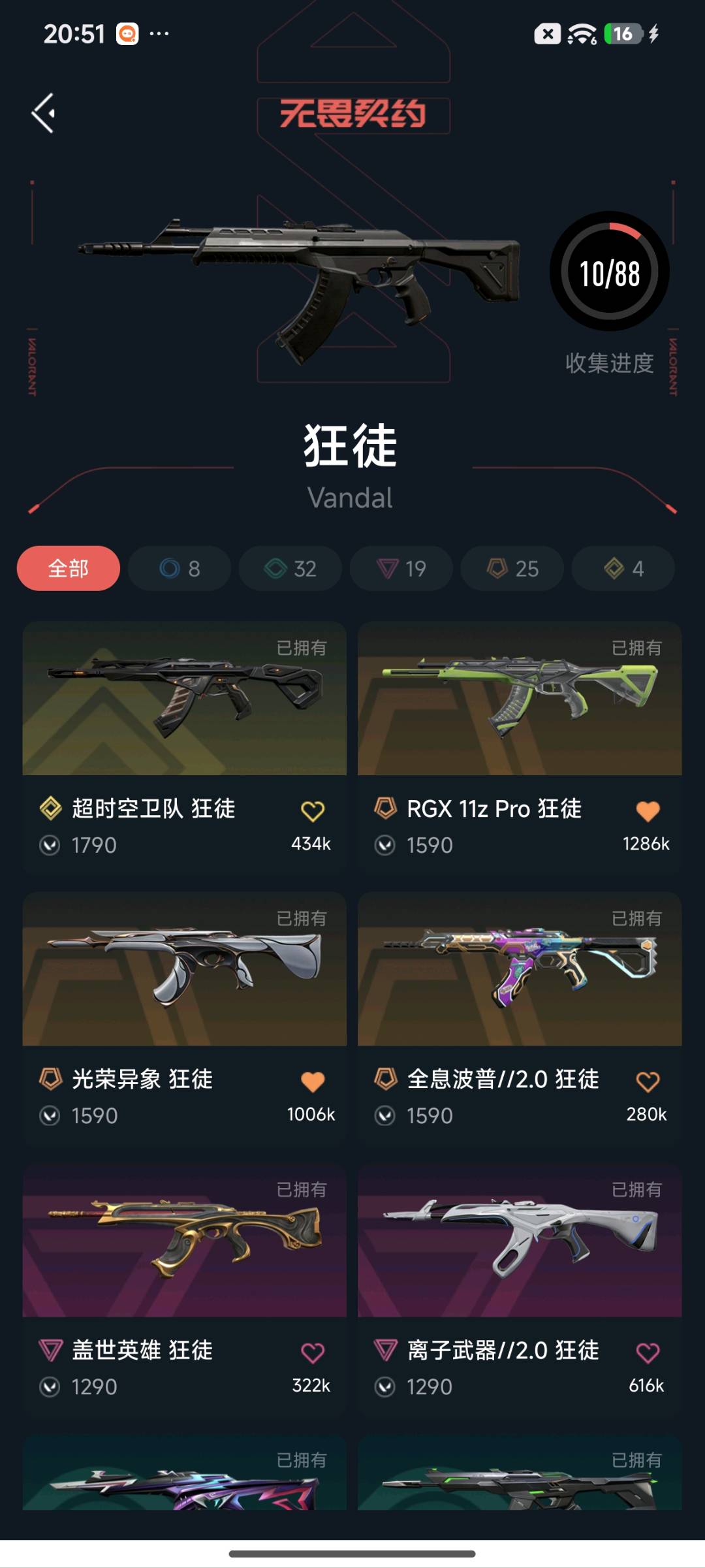Filter by the blue tier with 8 skins
Viewport: 705px width, 1568px height.
click(x=180, y=568)
